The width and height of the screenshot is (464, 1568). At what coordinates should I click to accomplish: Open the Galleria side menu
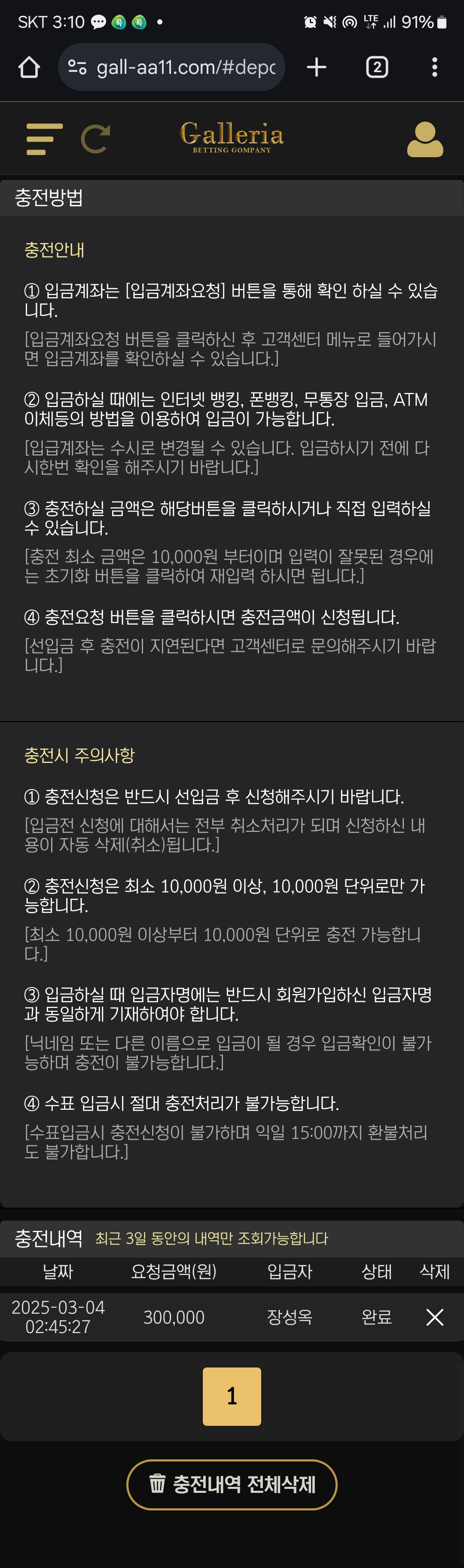(x=44, y=139)
